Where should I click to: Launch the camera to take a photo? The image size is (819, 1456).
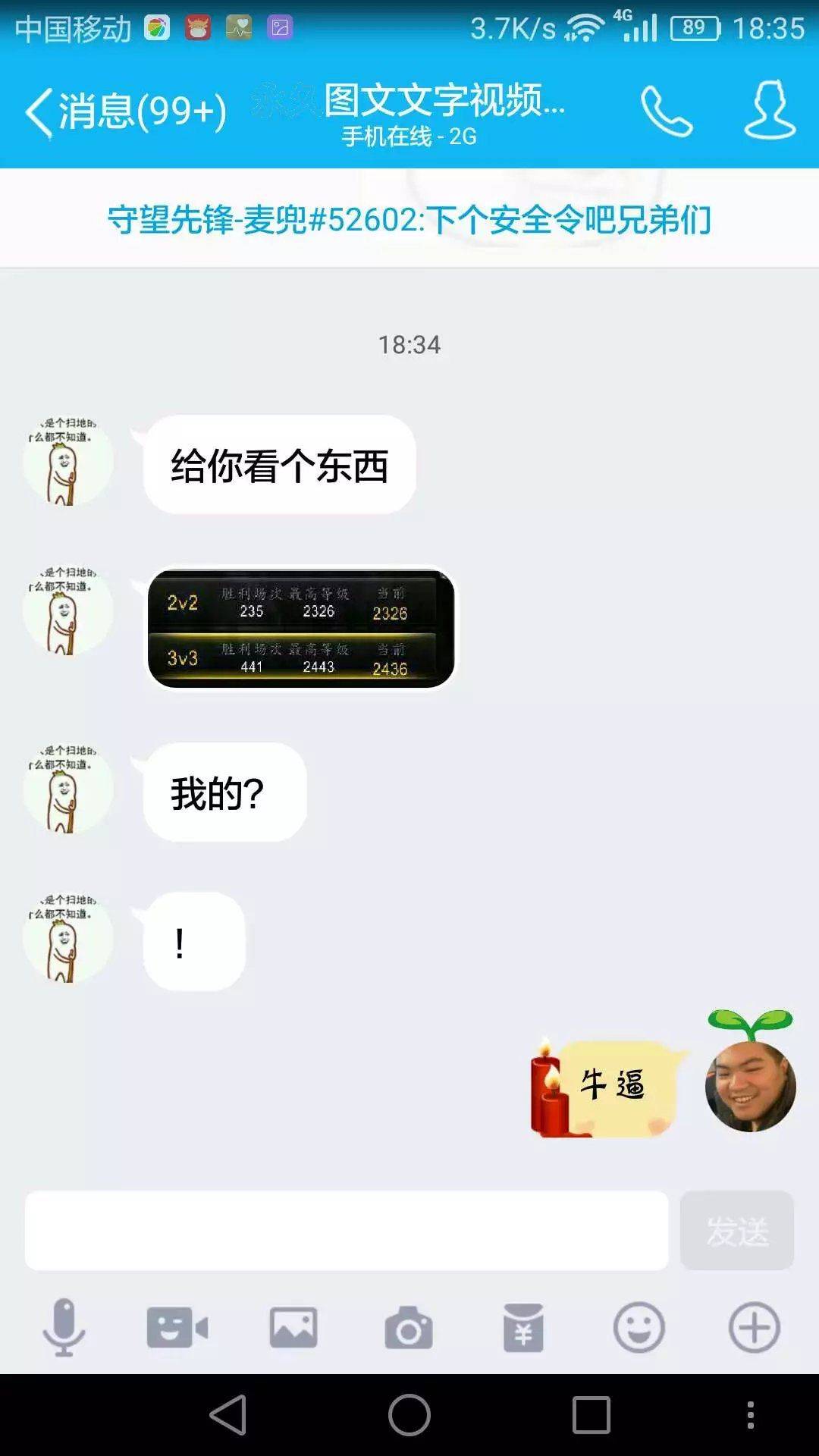[409, 1327]
